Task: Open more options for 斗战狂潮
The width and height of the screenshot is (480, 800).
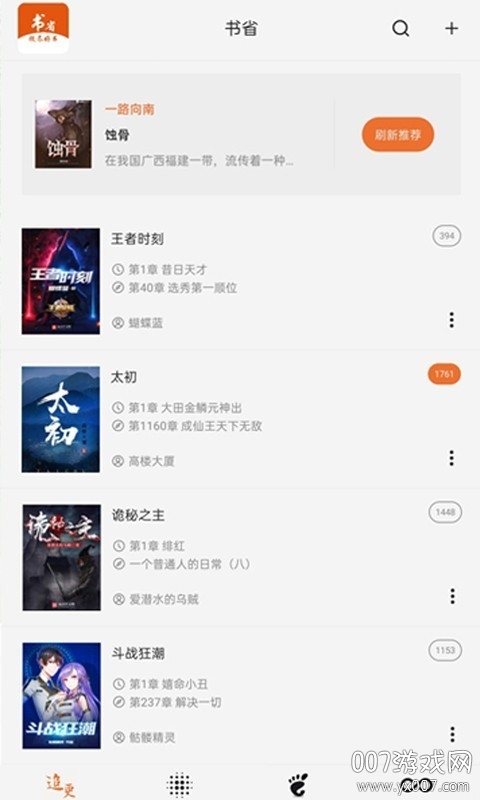Action: [x=452, y=734]
